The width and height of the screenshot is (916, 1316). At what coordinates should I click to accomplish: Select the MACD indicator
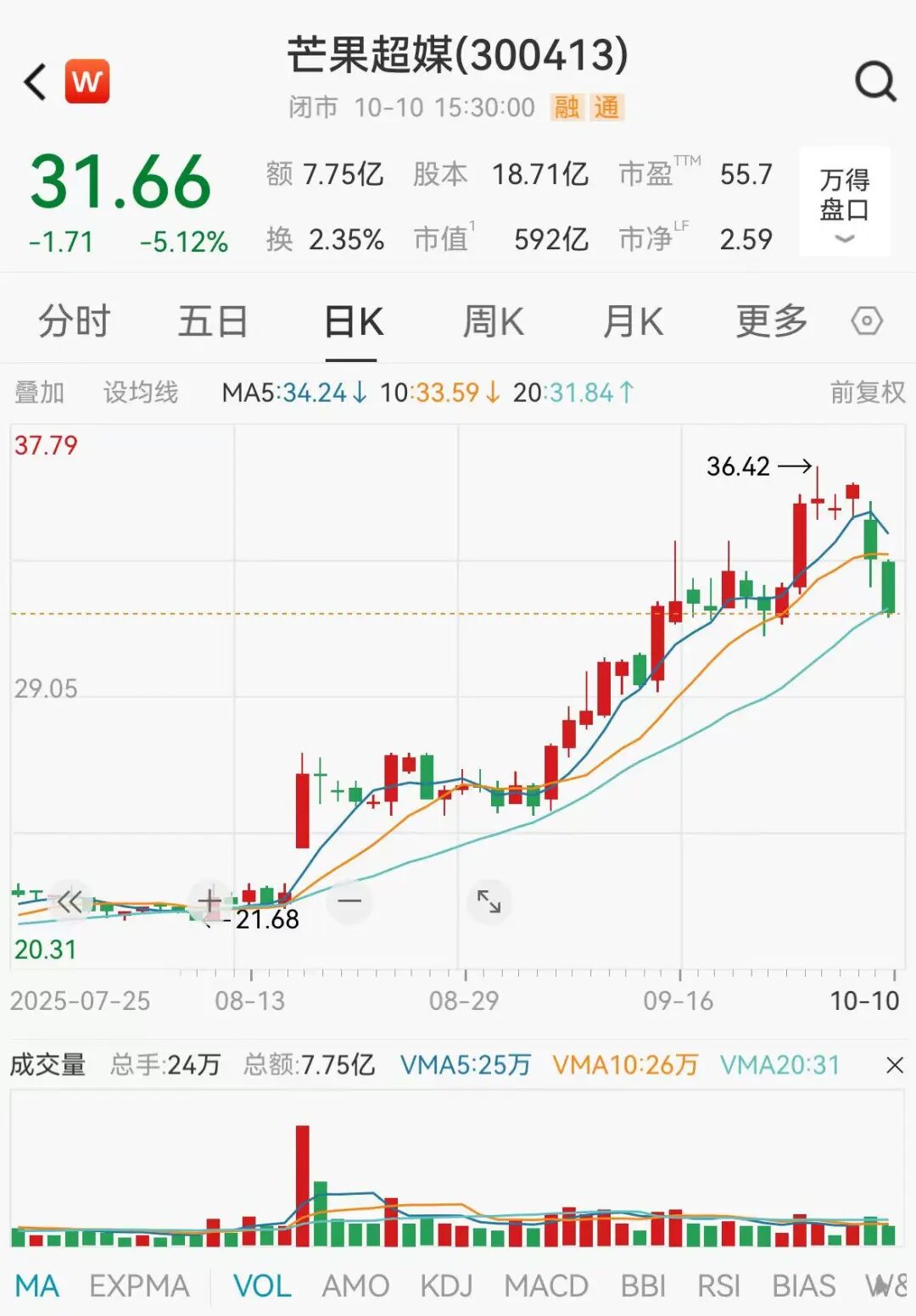pos(546,1286)
